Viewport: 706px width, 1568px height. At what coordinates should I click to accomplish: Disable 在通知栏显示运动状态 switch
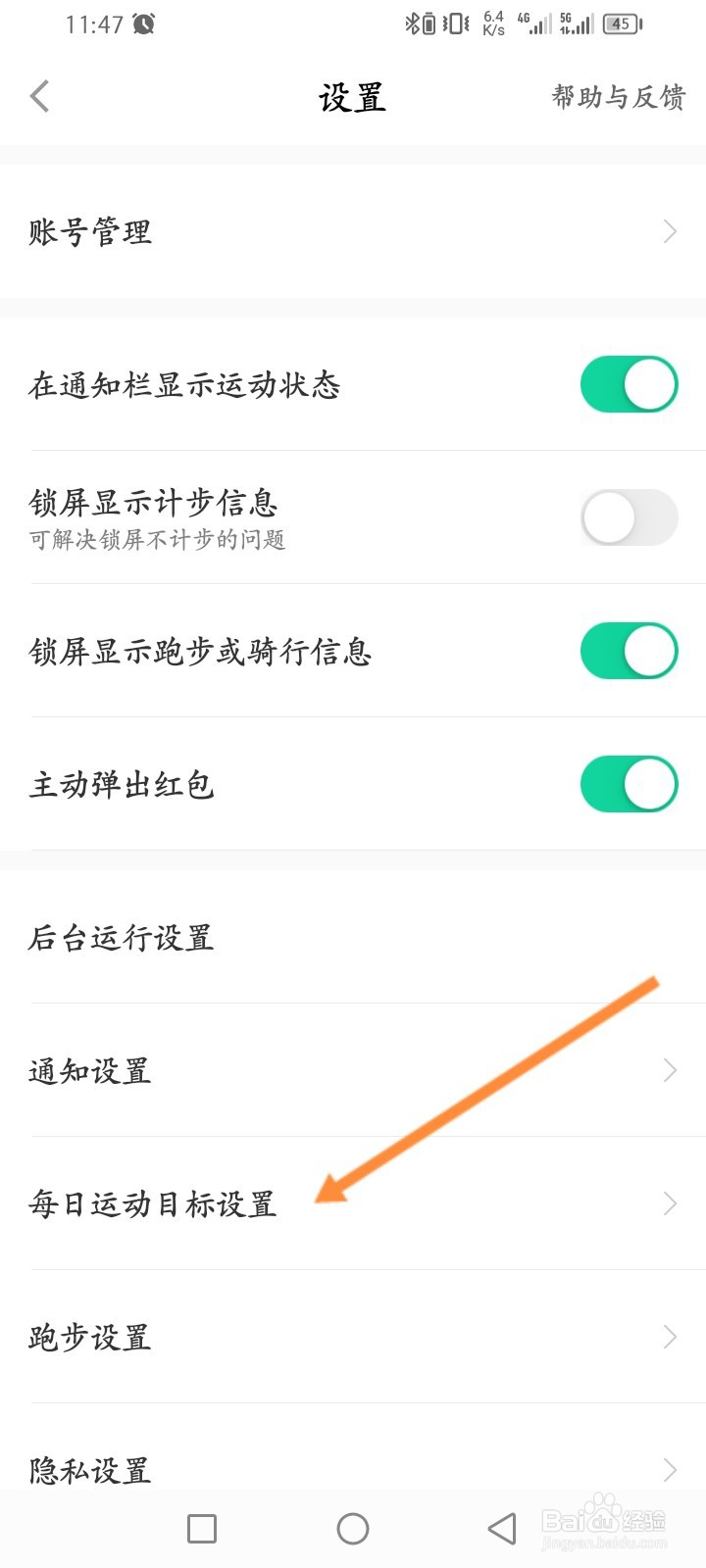pyautogui.click(x=629, y=384)
